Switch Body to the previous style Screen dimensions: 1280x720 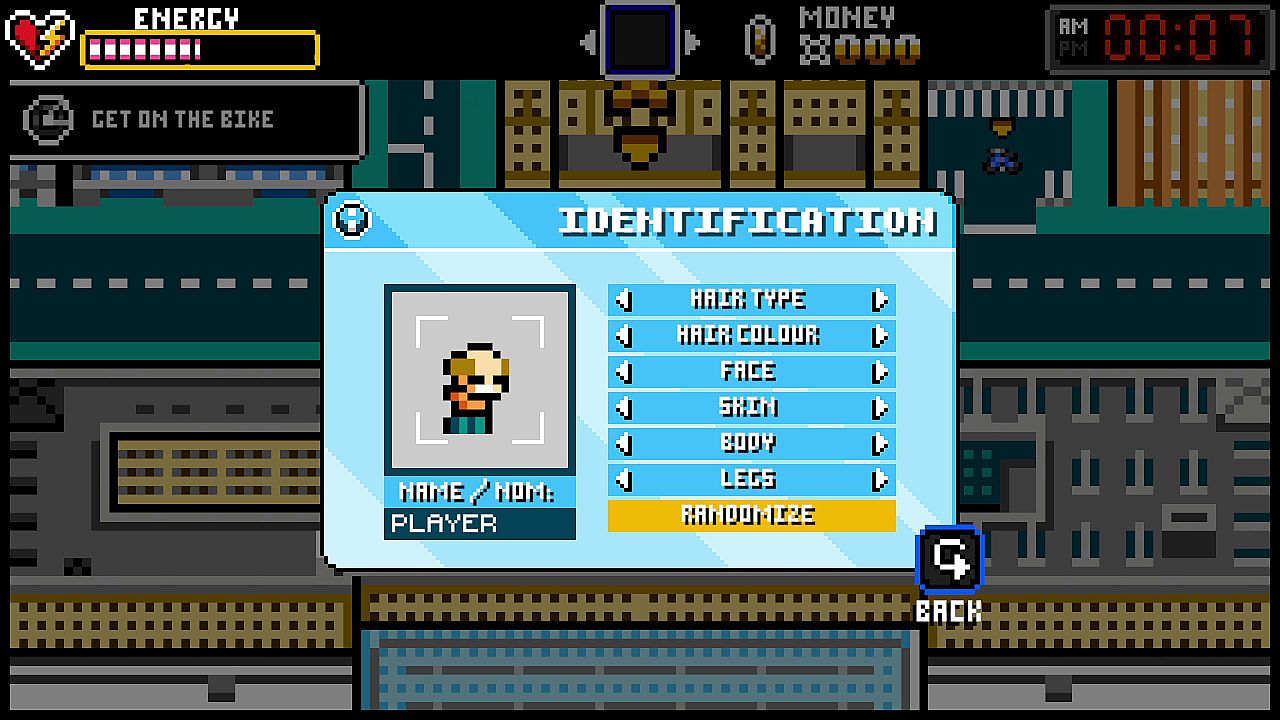pyautogui.click(x=624, y=444)
